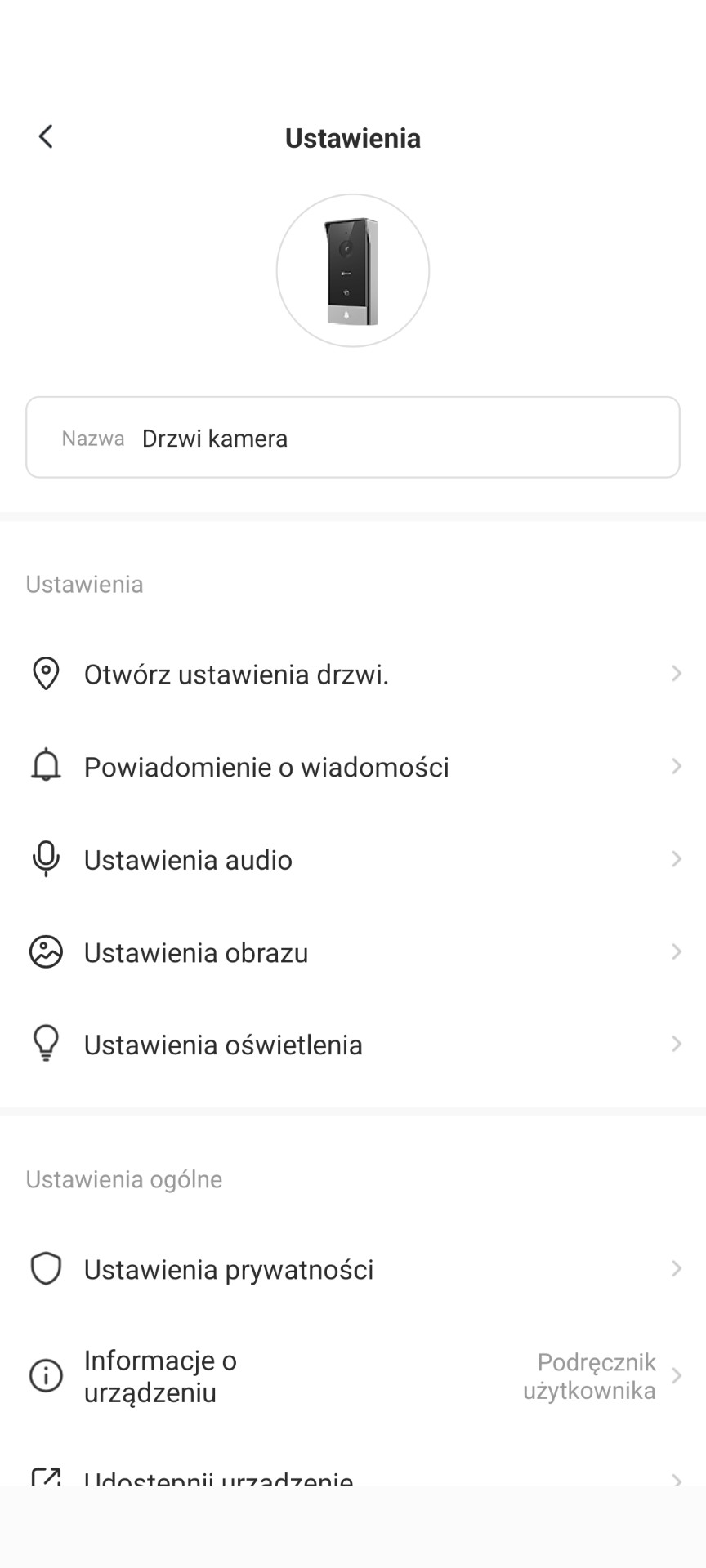The image size is (706, 1568).
Task: Open the Udostępnij urządzenie row
Action: pyautogui.click(x=352, y=1477)
